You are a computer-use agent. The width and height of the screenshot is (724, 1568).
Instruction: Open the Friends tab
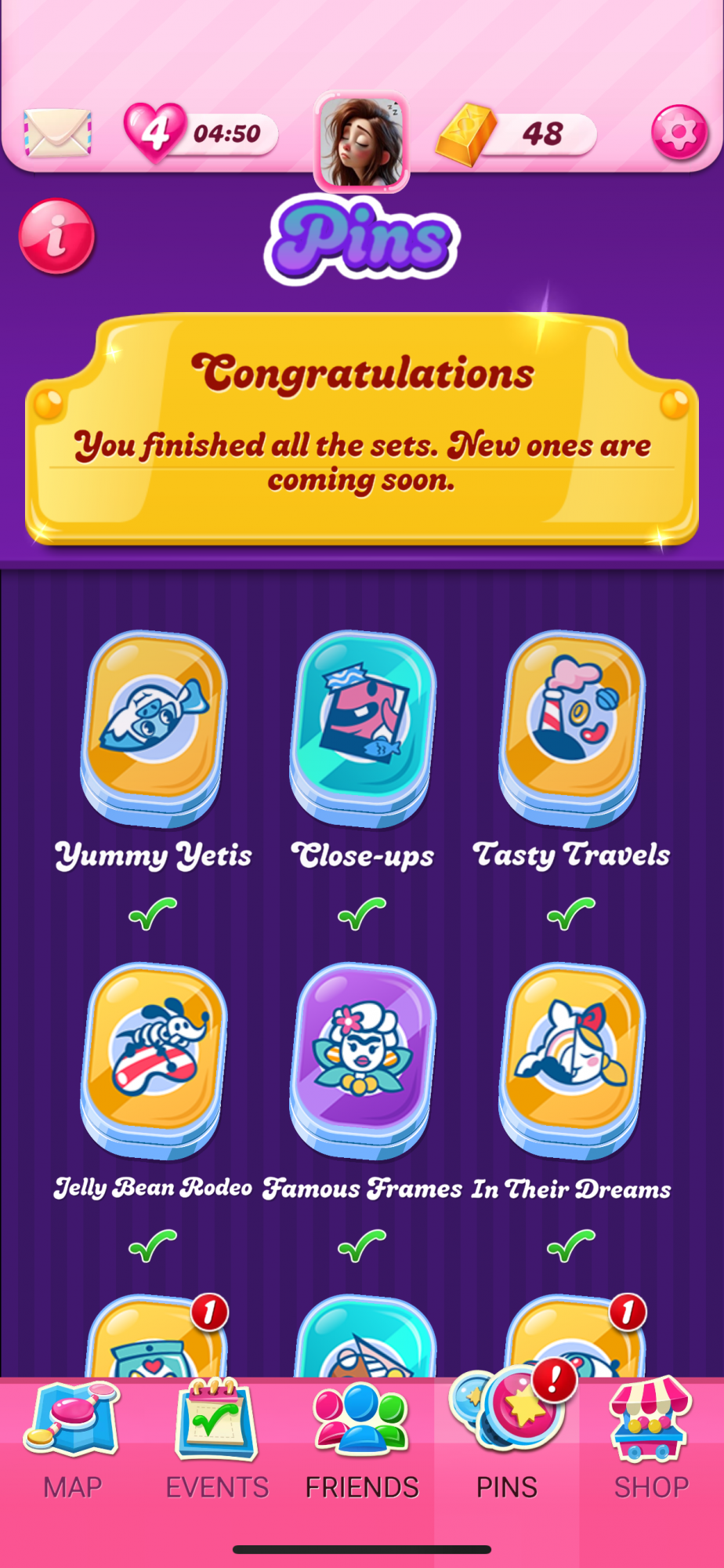pos(362,1444)
